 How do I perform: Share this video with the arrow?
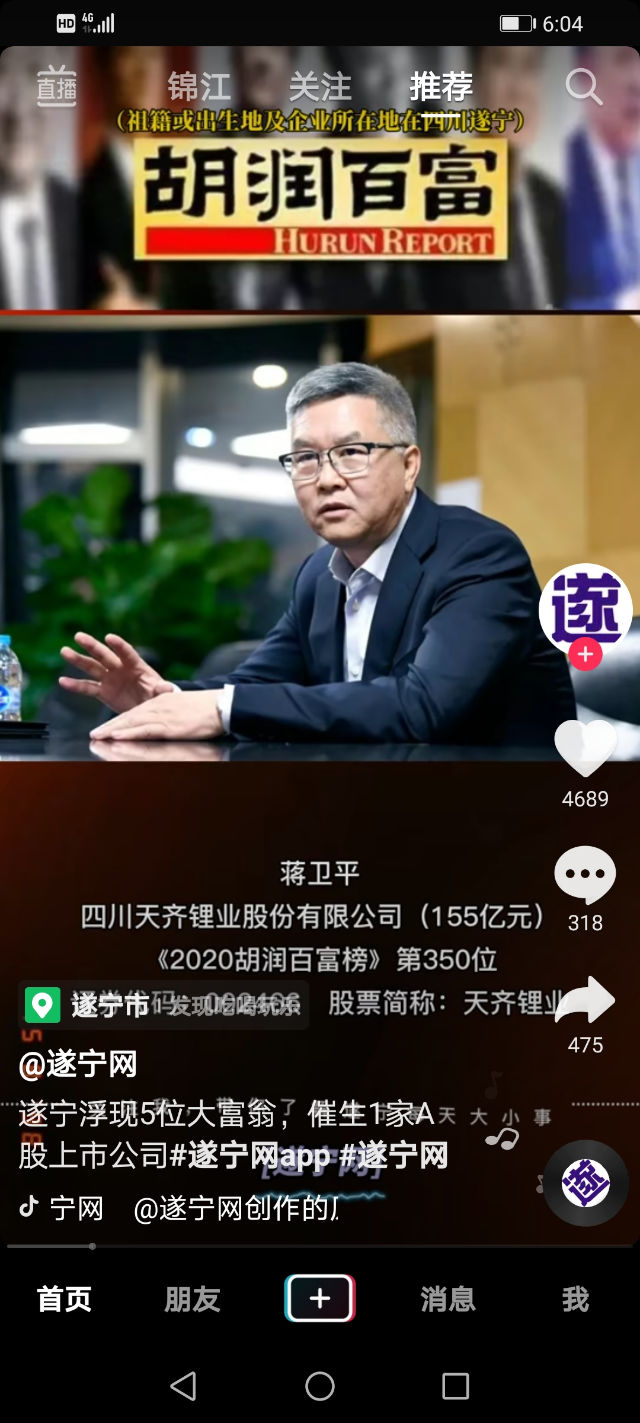point(585,1002)
